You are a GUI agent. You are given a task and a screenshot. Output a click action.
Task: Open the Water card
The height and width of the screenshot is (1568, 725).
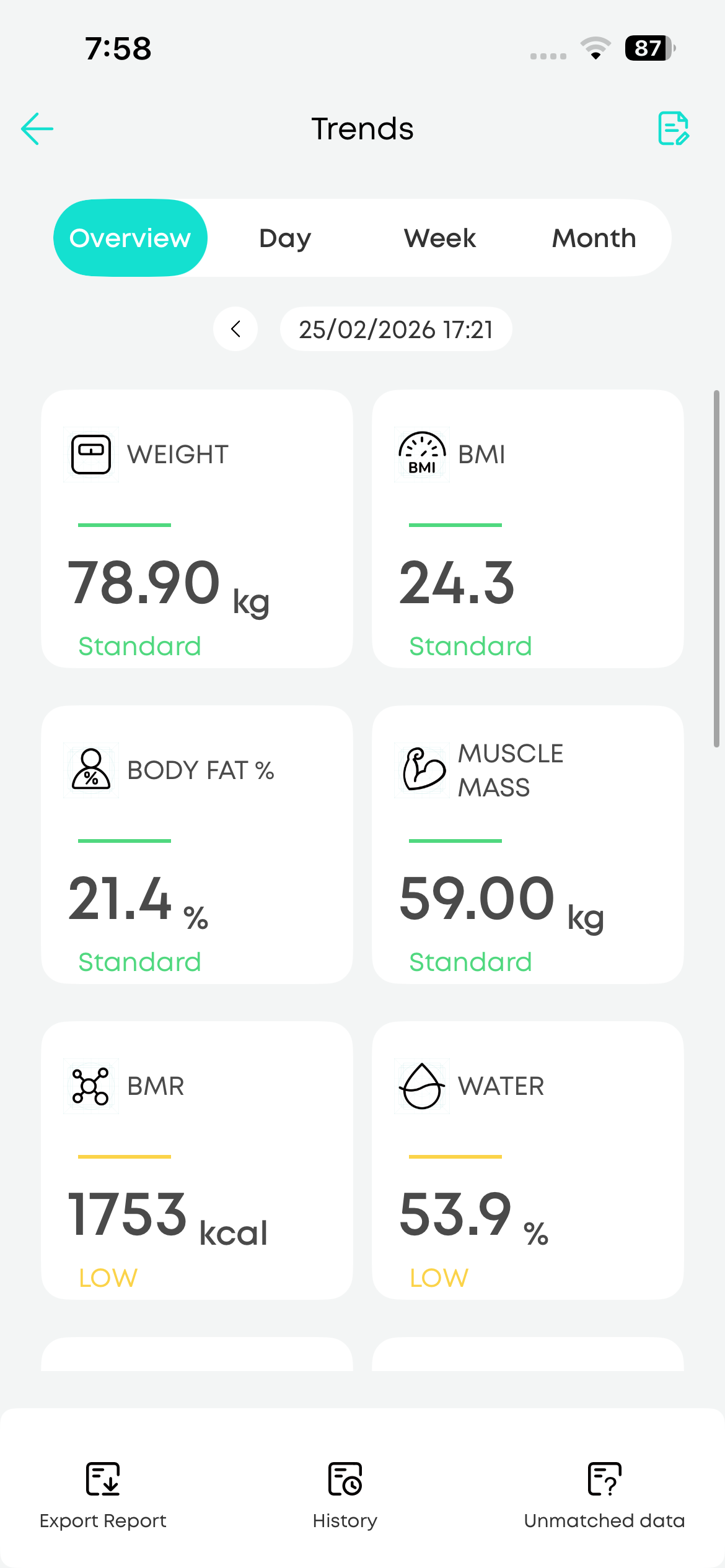[528, 1160]
